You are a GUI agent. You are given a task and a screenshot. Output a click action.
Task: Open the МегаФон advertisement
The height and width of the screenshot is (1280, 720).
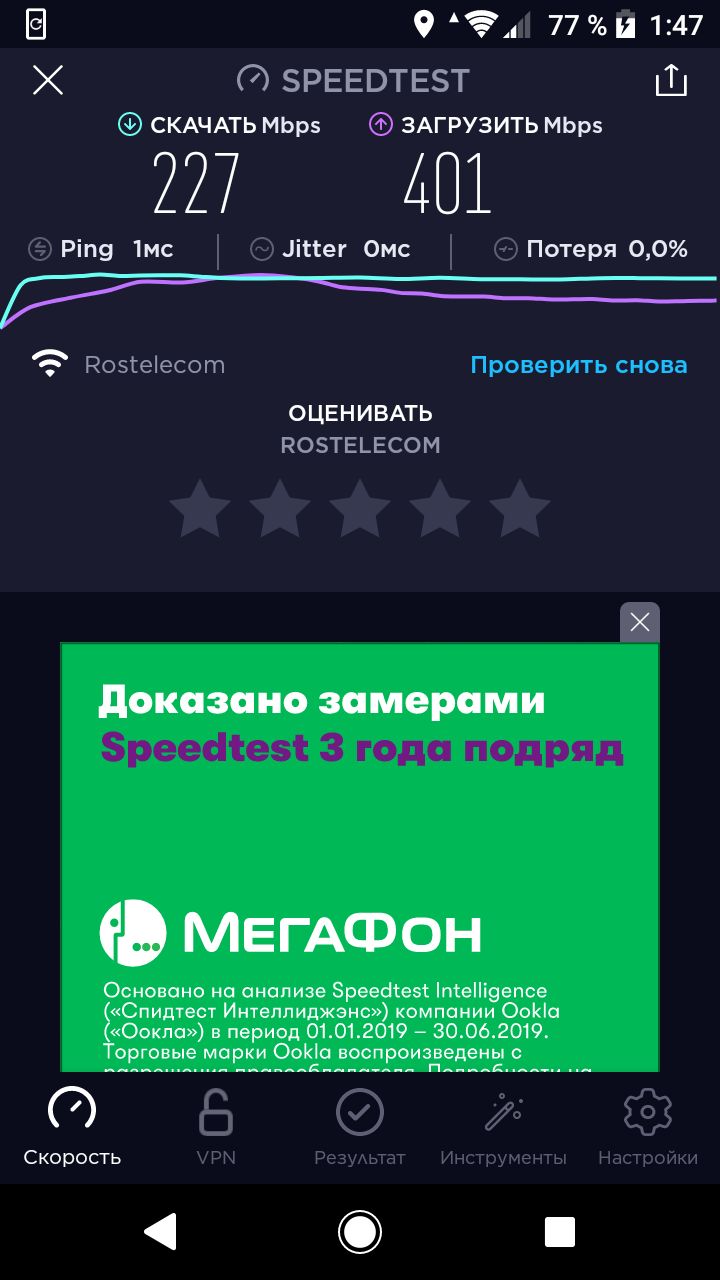pyautogui.click(x=360, y=857)
